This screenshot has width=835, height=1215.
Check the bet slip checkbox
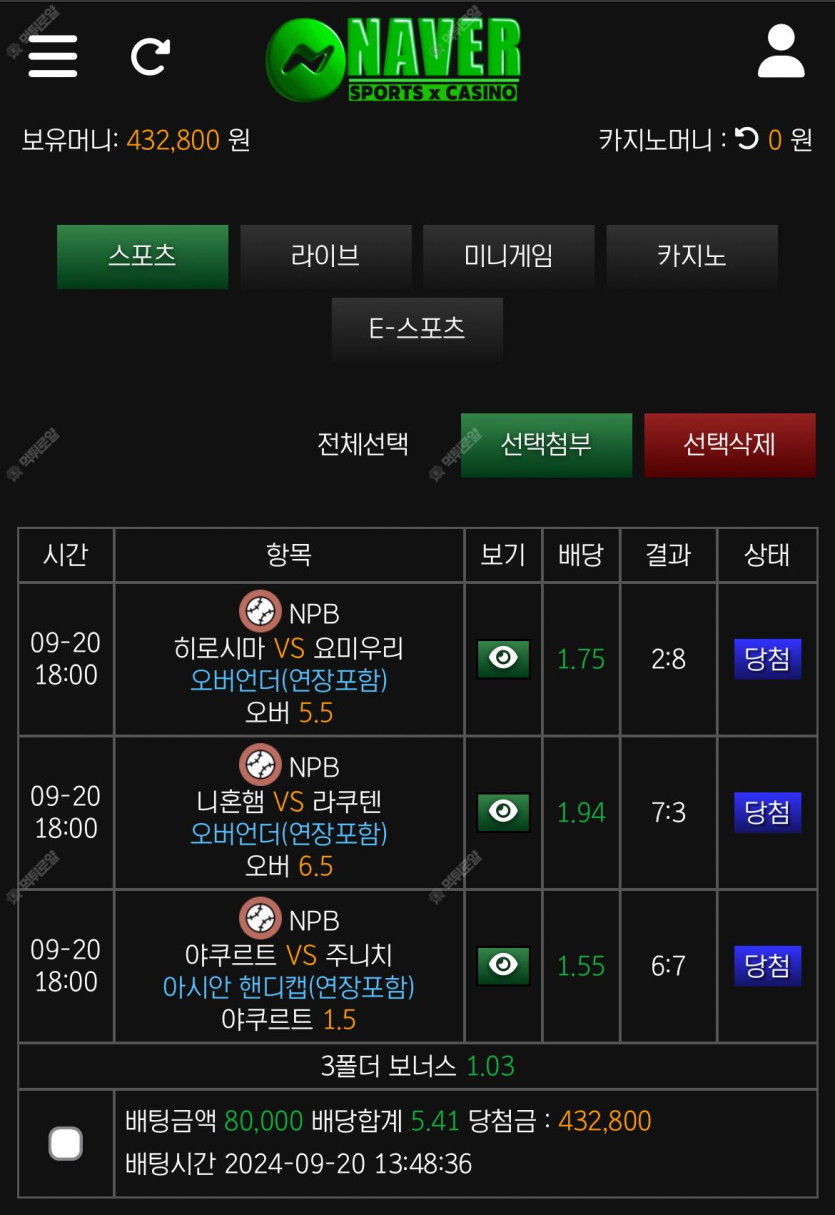pyautogui.click(x=66, y=1143)
